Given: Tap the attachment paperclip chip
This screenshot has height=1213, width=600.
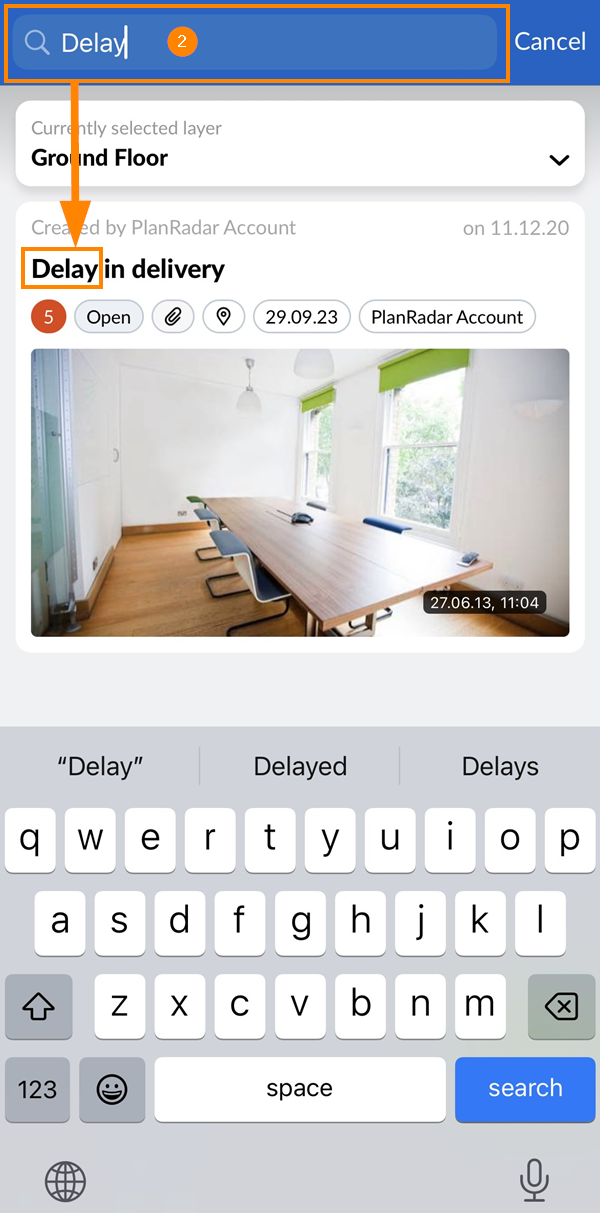Looking at the screenshot, I should [173, 317].
